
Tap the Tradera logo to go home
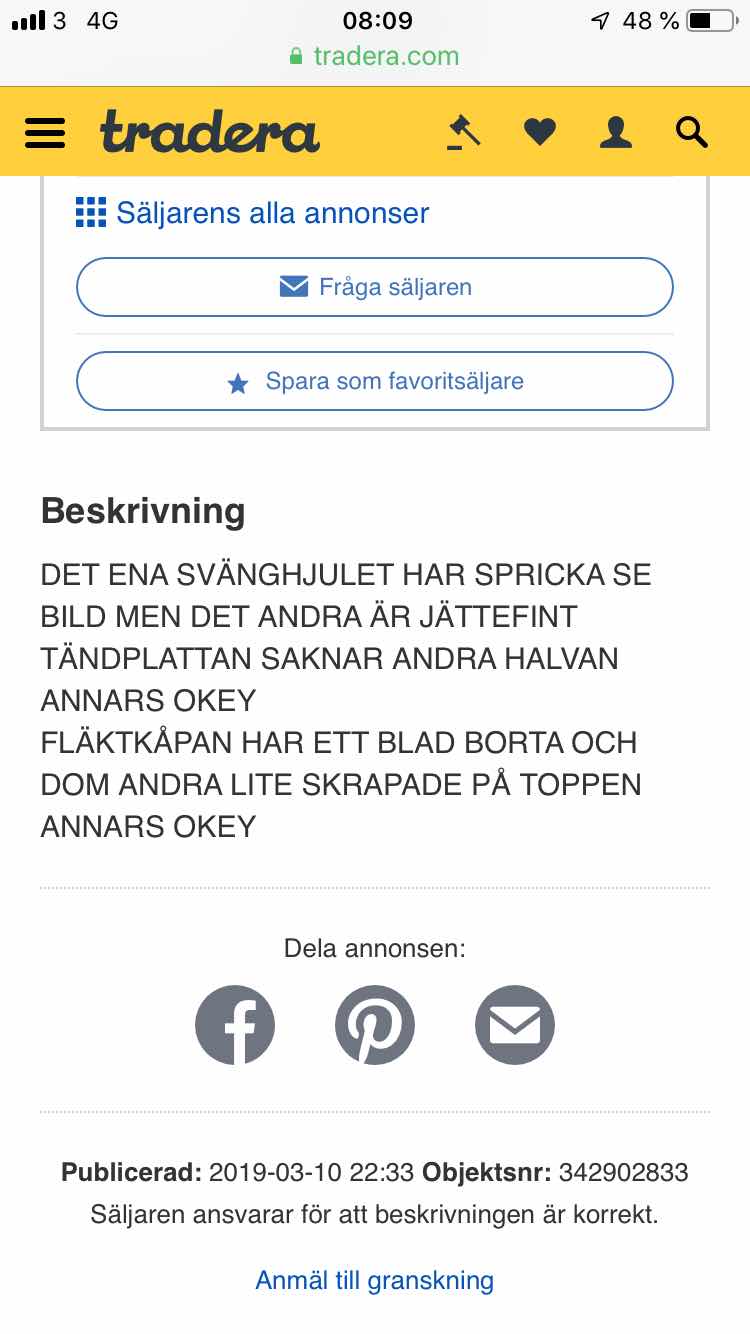tap(210, 133)
